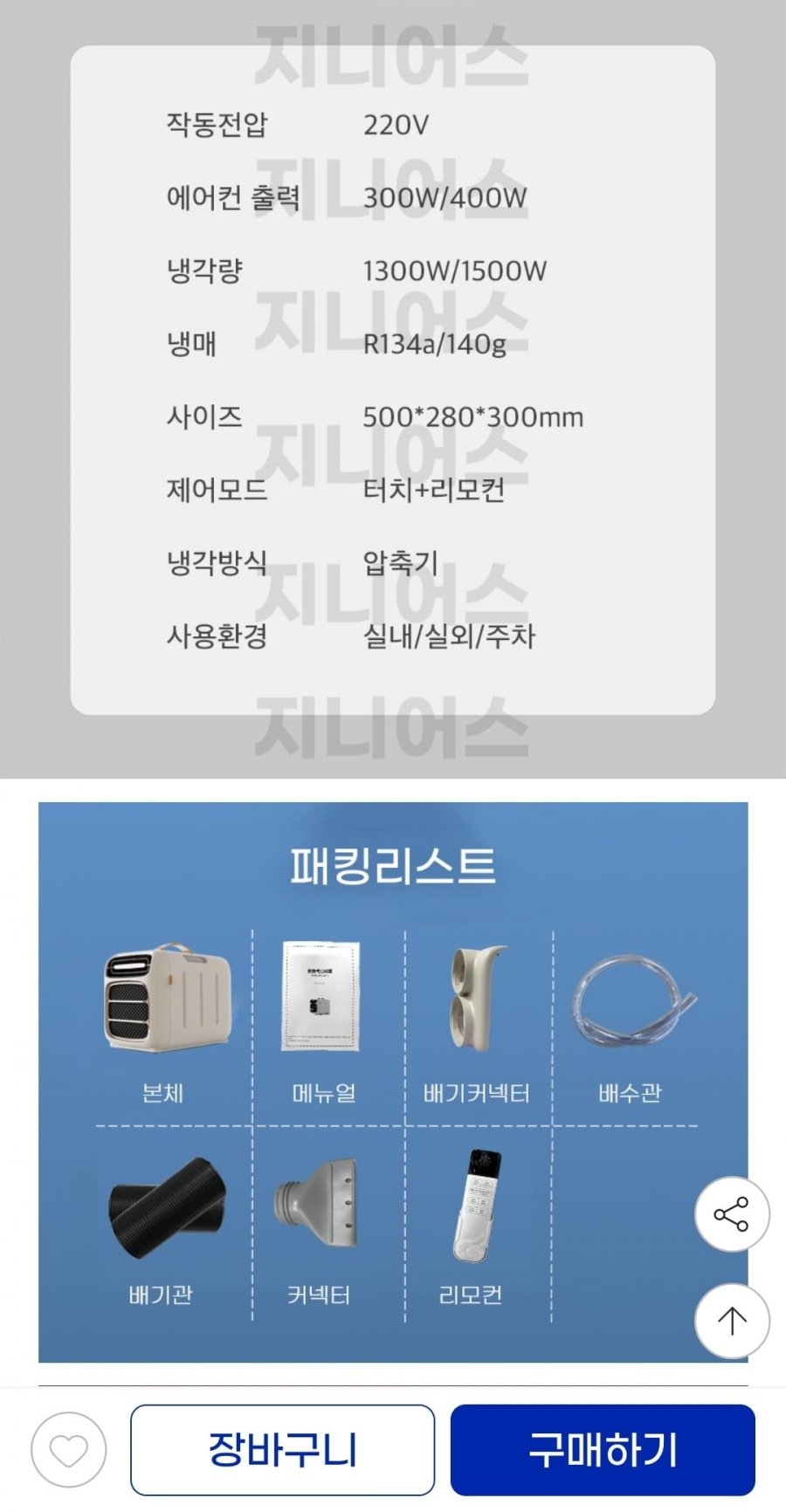Tap 구매하기 to buy now

[x=603, y=1450]
